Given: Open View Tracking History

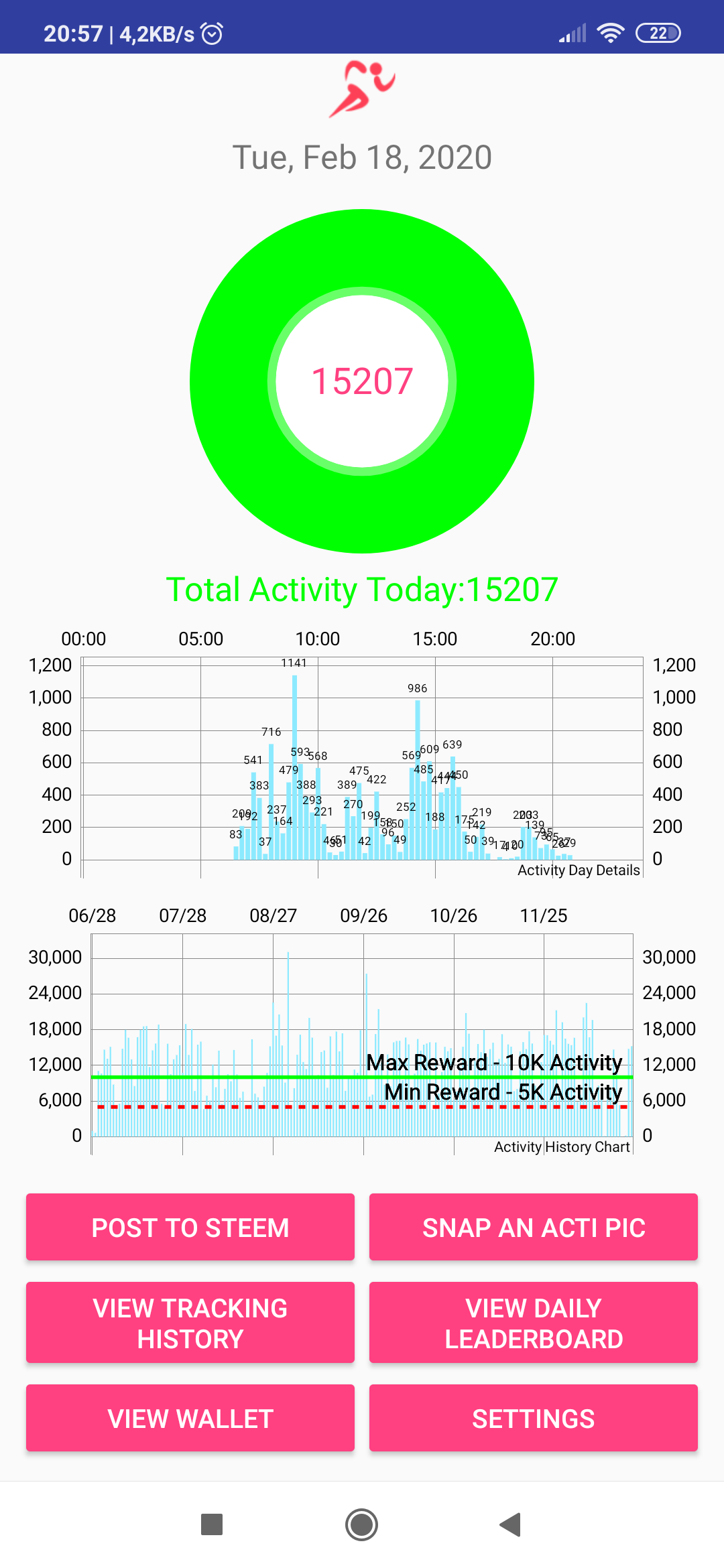Looking at the screenshot, I should point(190,1323).
